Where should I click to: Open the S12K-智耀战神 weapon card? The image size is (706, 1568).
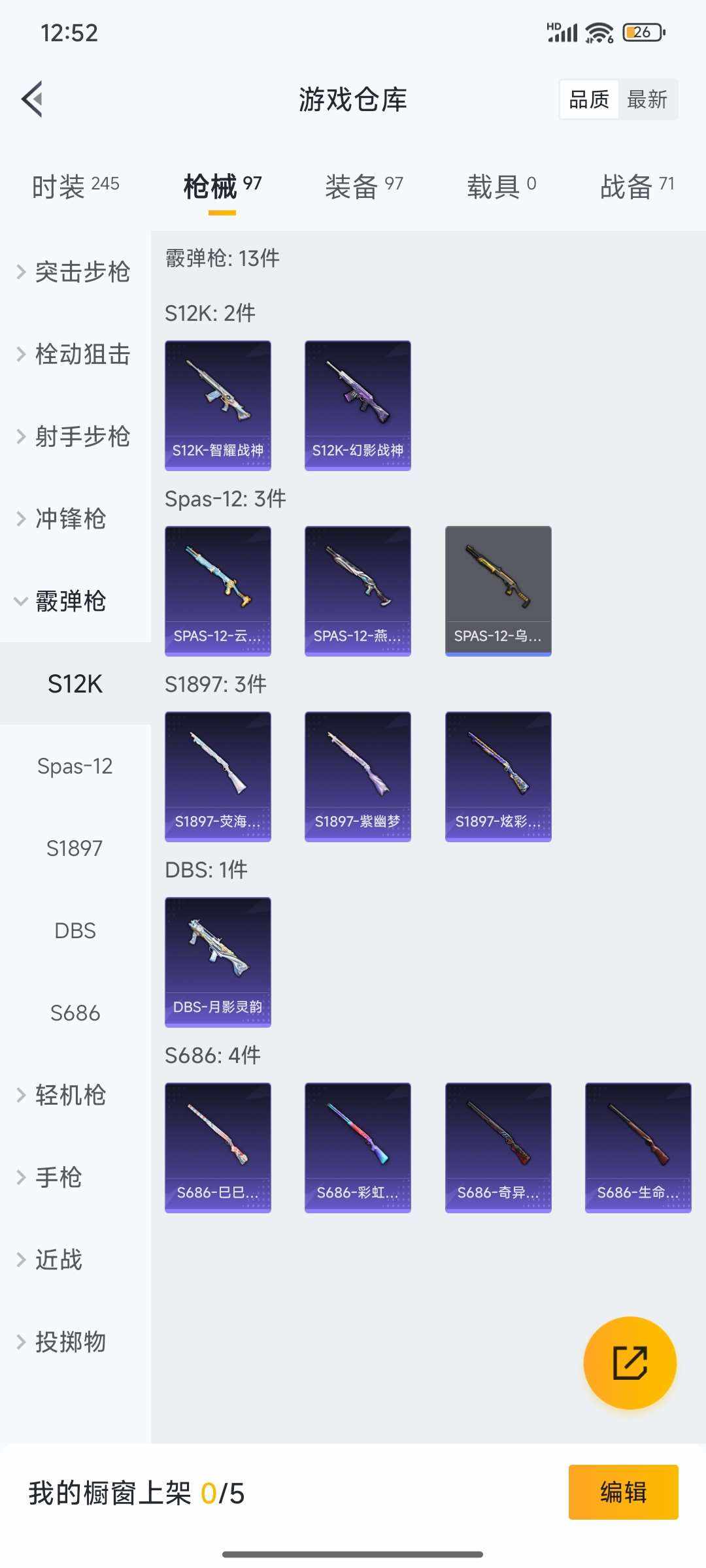pyautogui.click(x=218, y=404)
